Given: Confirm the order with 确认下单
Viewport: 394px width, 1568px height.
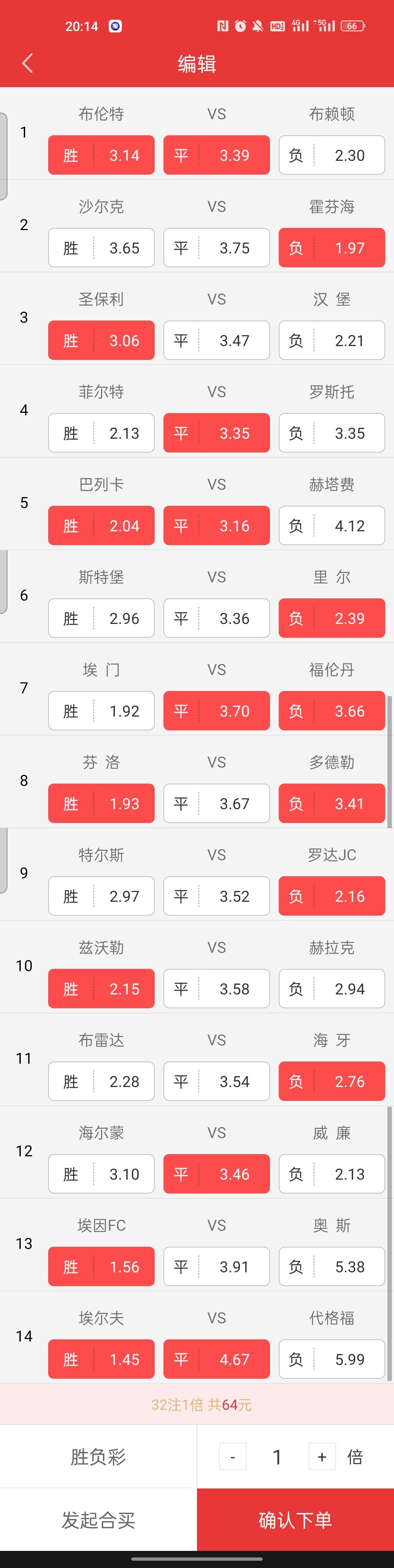Looking at the screenshot, I should tap(295, 1519).
